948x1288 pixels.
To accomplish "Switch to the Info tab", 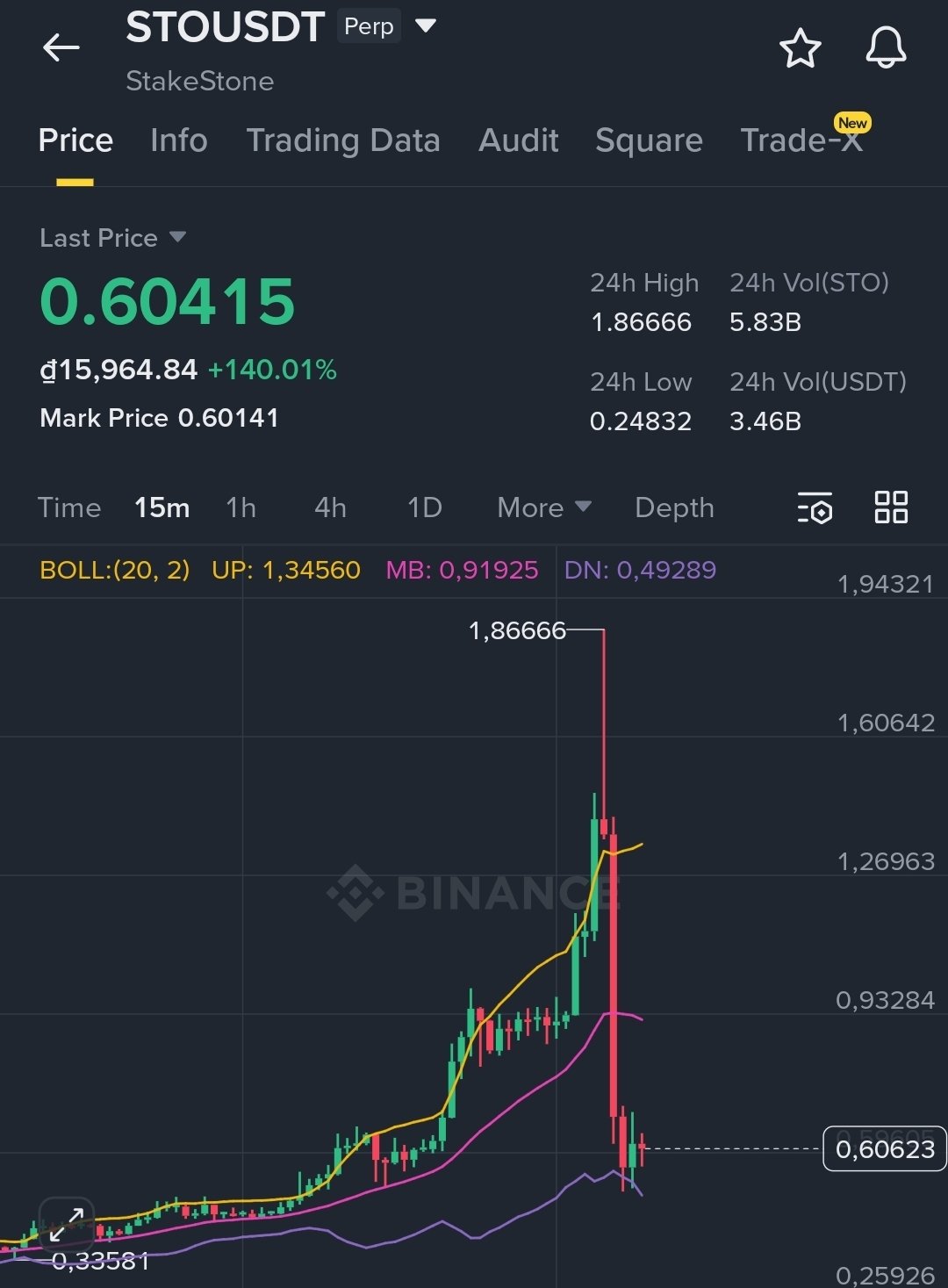I will [x=178, y=140].
